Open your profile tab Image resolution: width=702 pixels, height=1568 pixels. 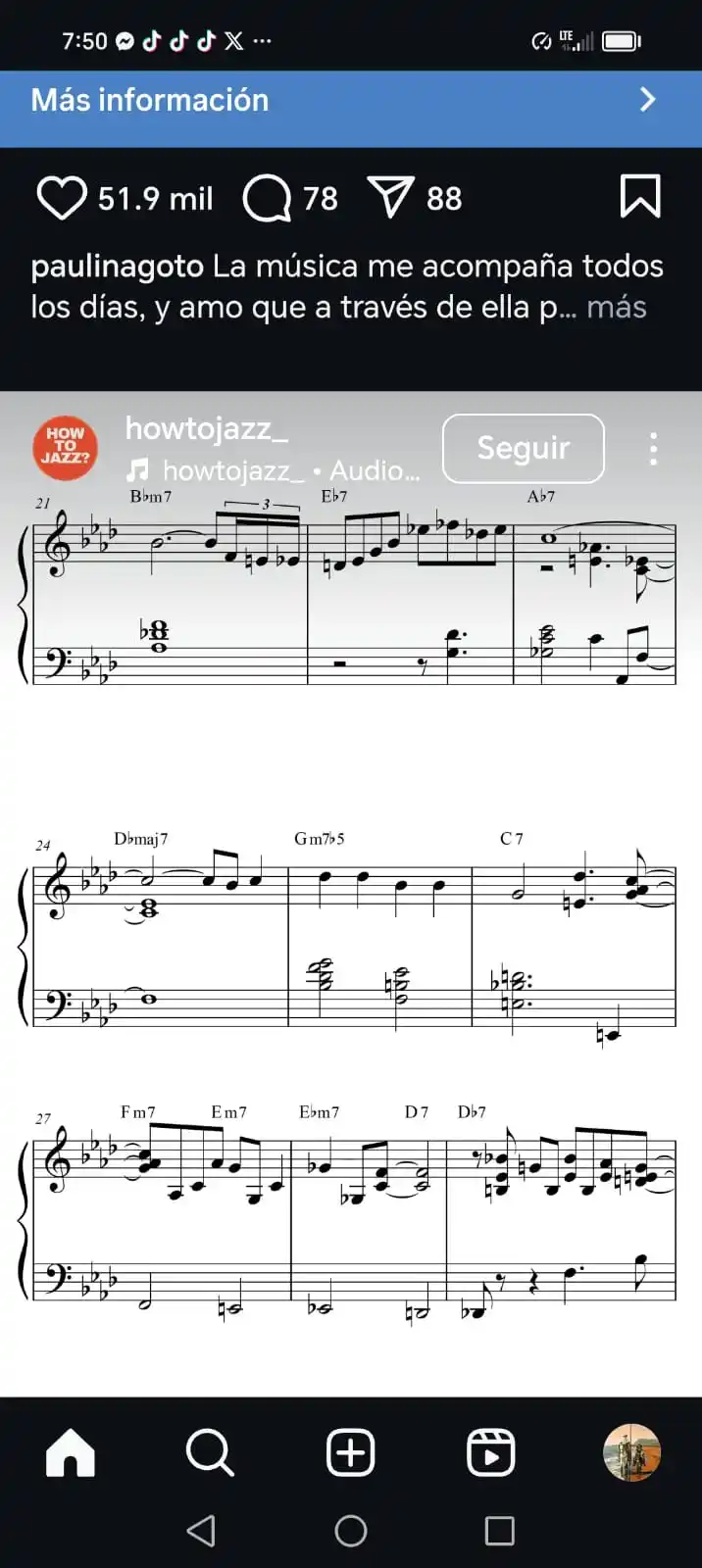pyautogui.click(x=630, y=1451)
